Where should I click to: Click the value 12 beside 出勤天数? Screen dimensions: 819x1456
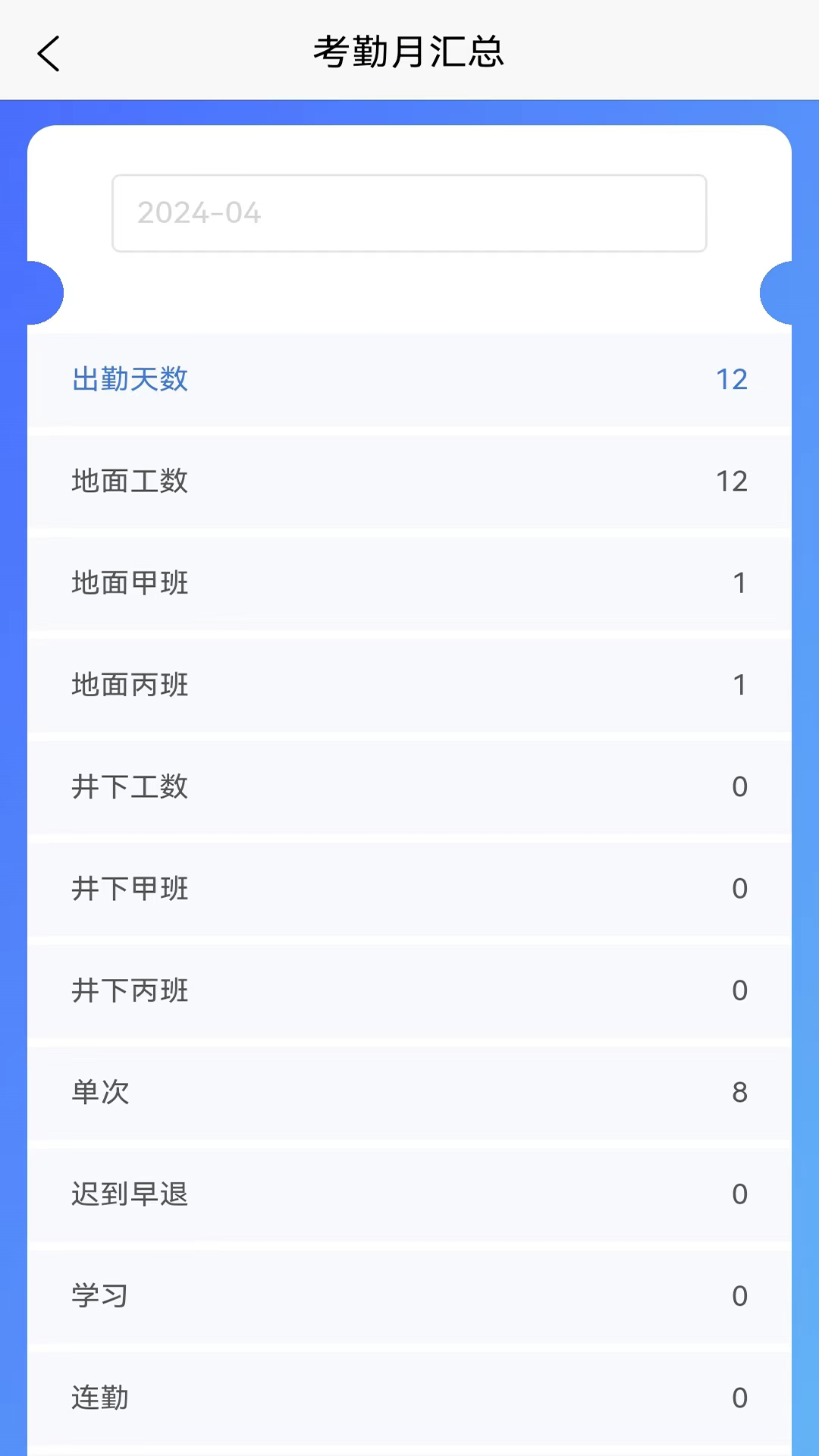click(x=732, y=380)
